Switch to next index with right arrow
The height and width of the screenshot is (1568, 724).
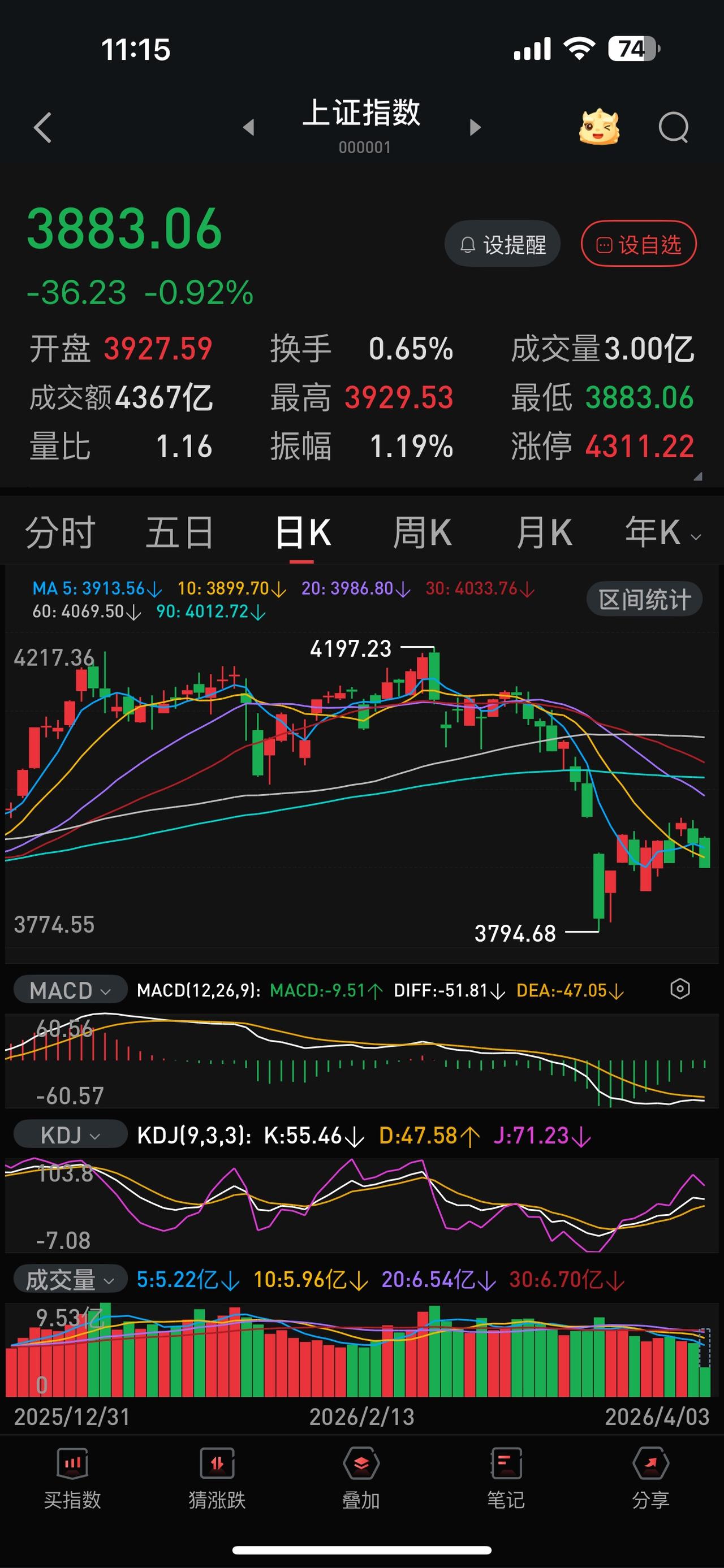pos(475,128)
